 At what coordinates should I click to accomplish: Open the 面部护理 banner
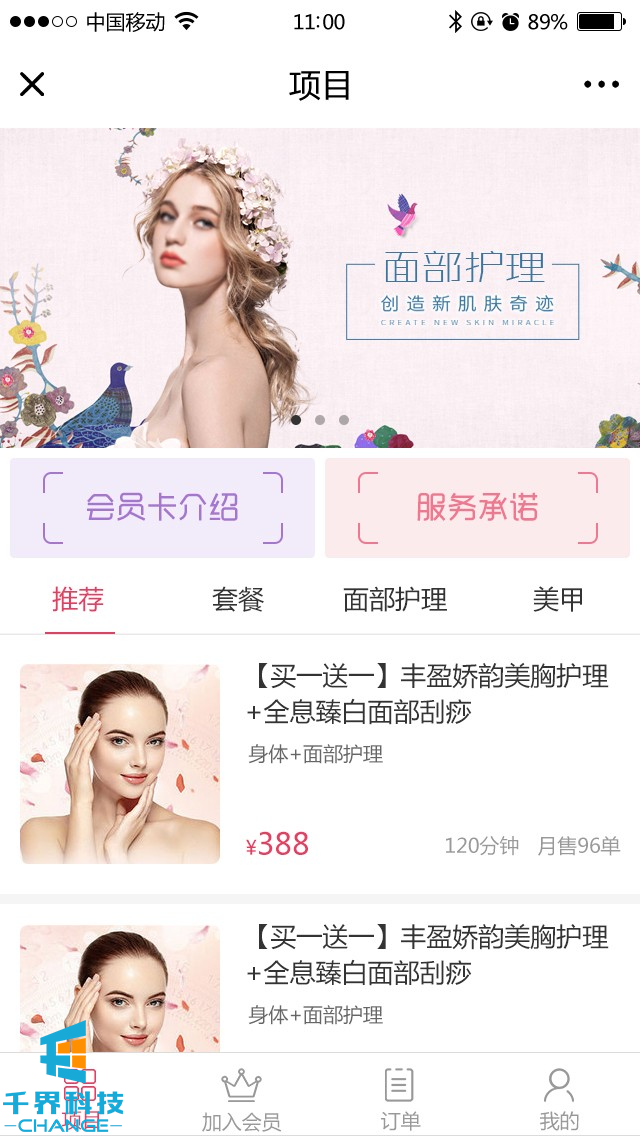coord(320,288)
